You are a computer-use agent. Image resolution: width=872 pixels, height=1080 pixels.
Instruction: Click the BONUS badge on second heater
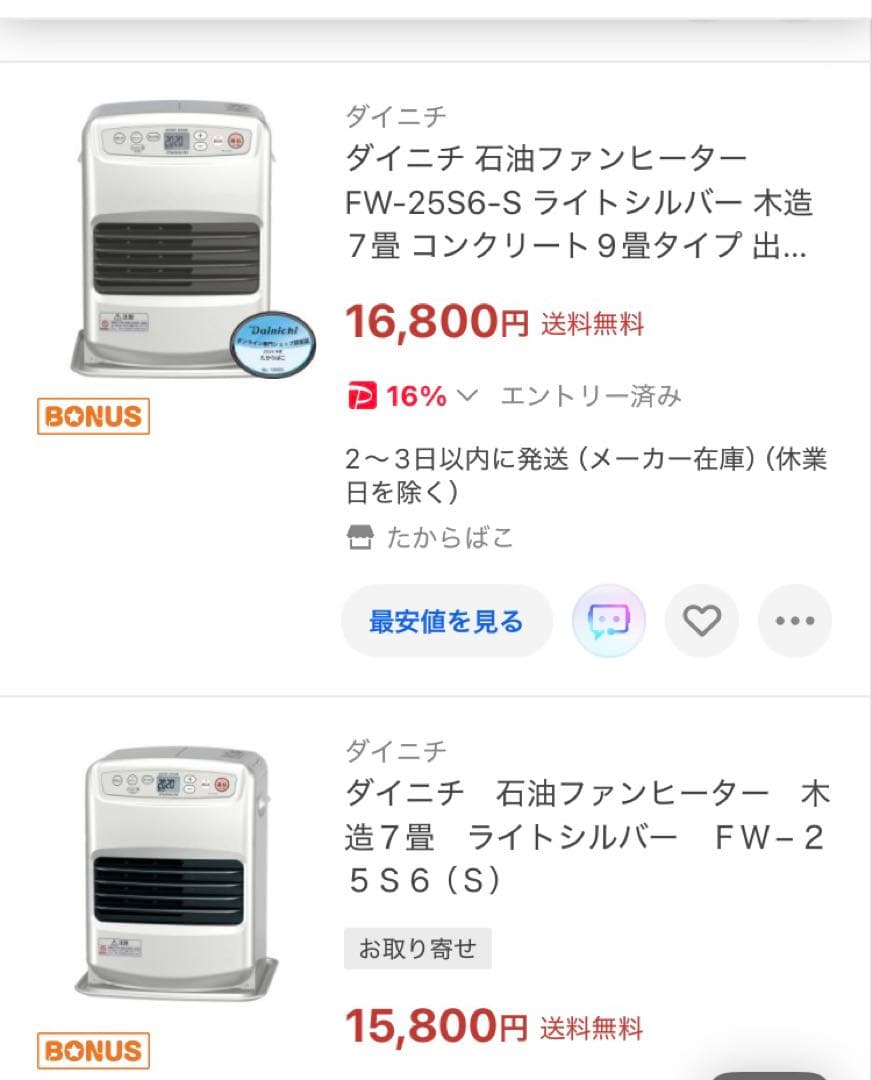[x=91, y=1052]
